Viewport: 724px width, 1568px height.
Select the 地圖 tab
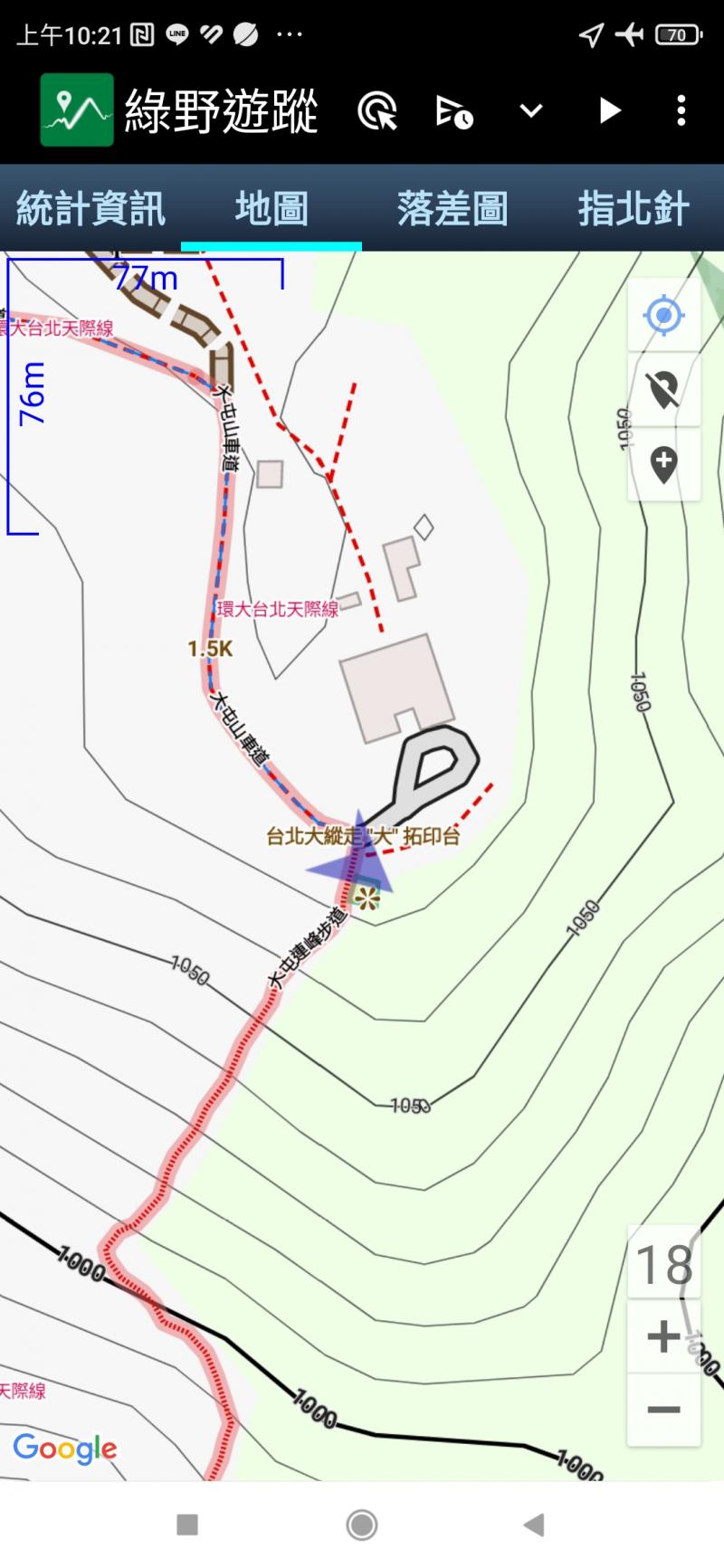(271, 208)
